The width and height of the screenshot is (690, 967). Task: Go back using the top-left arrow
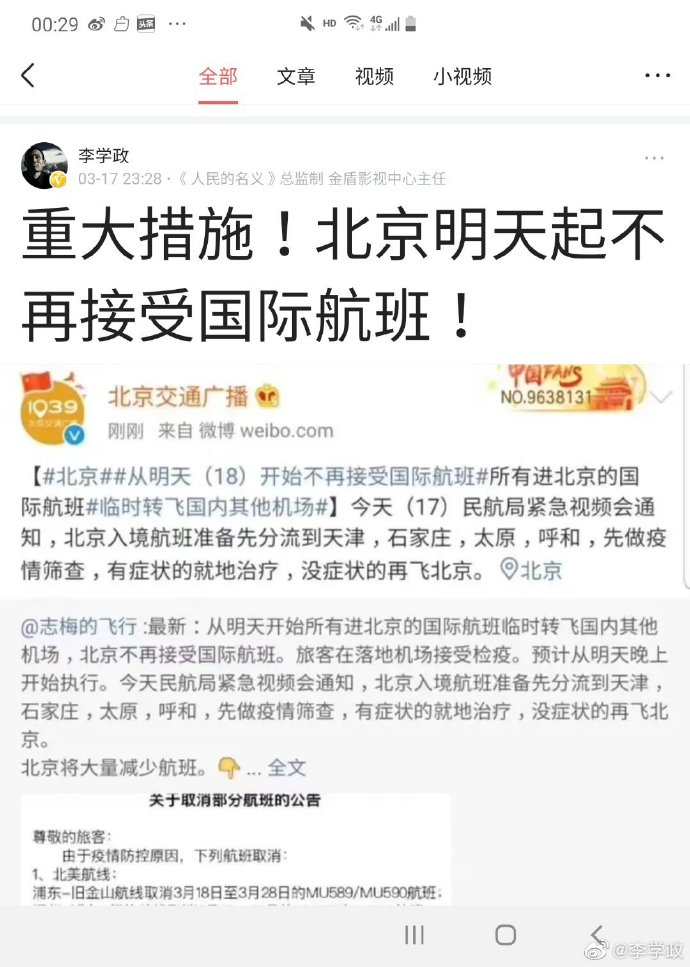pyautogui.click(x=28, y=75)
